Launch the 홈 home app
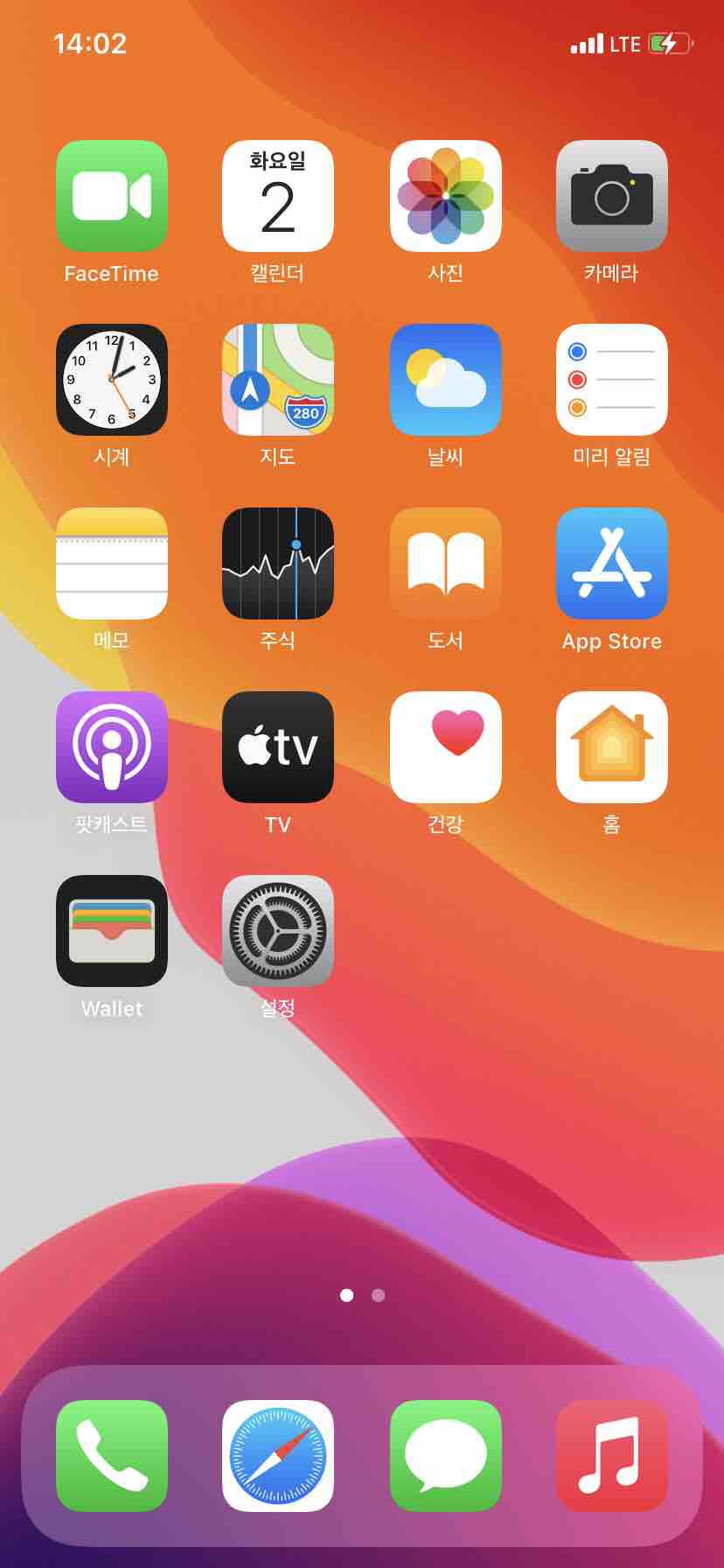 point(612,747)
